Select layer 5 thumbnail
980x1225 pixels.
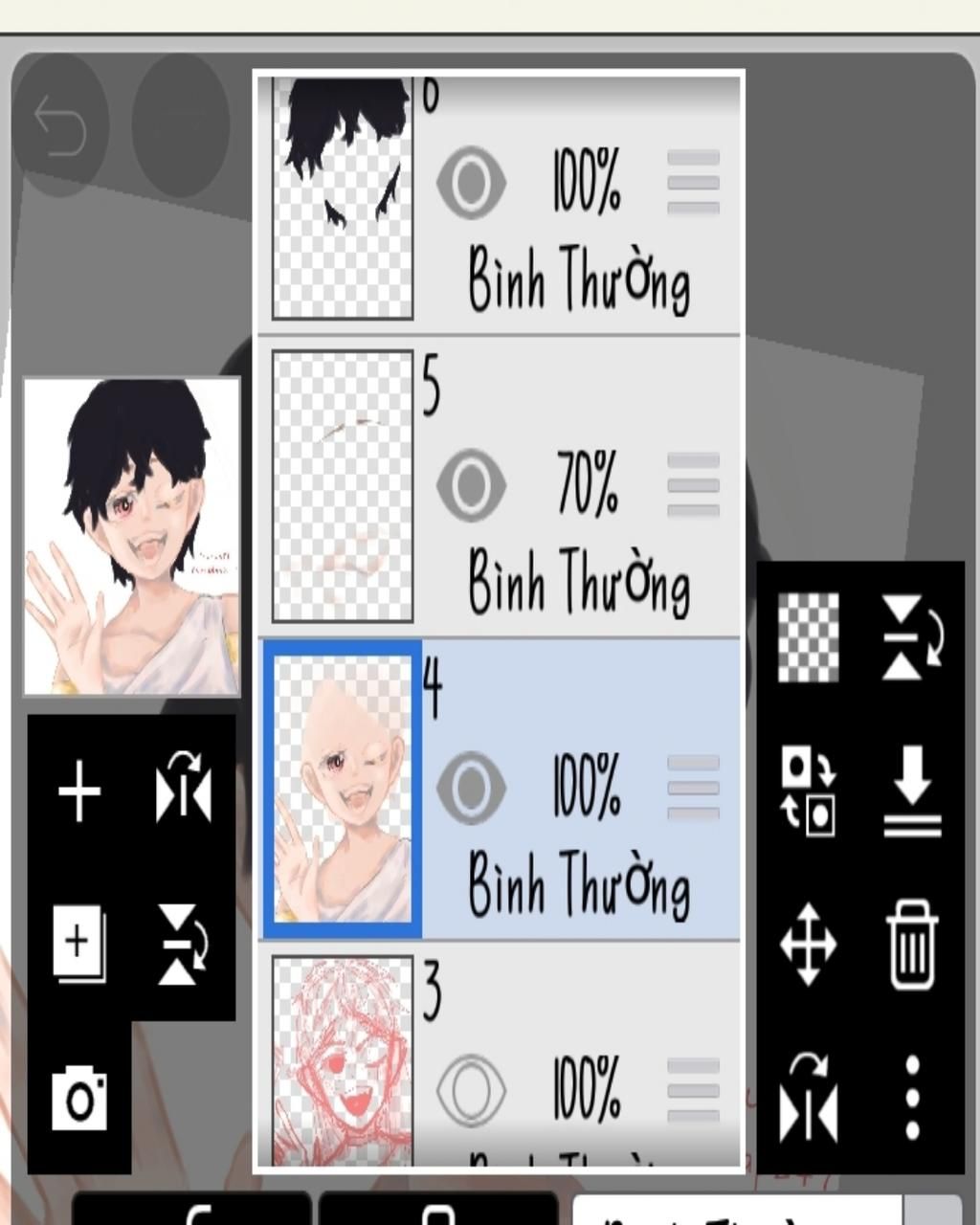(x=343, y=486)
